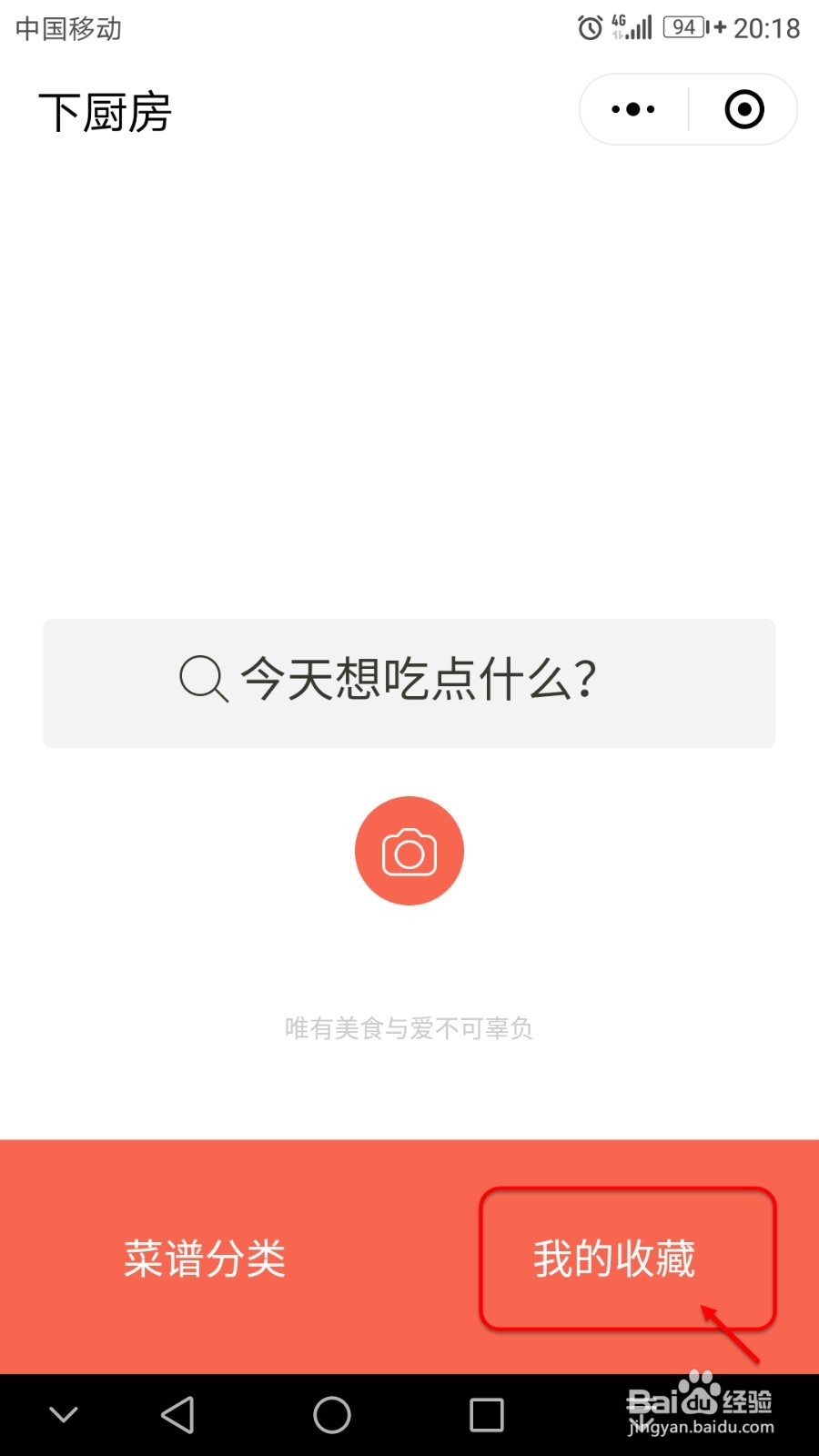Tap the slogan 唯有美食与爱不可辜负

point(409,1027)
